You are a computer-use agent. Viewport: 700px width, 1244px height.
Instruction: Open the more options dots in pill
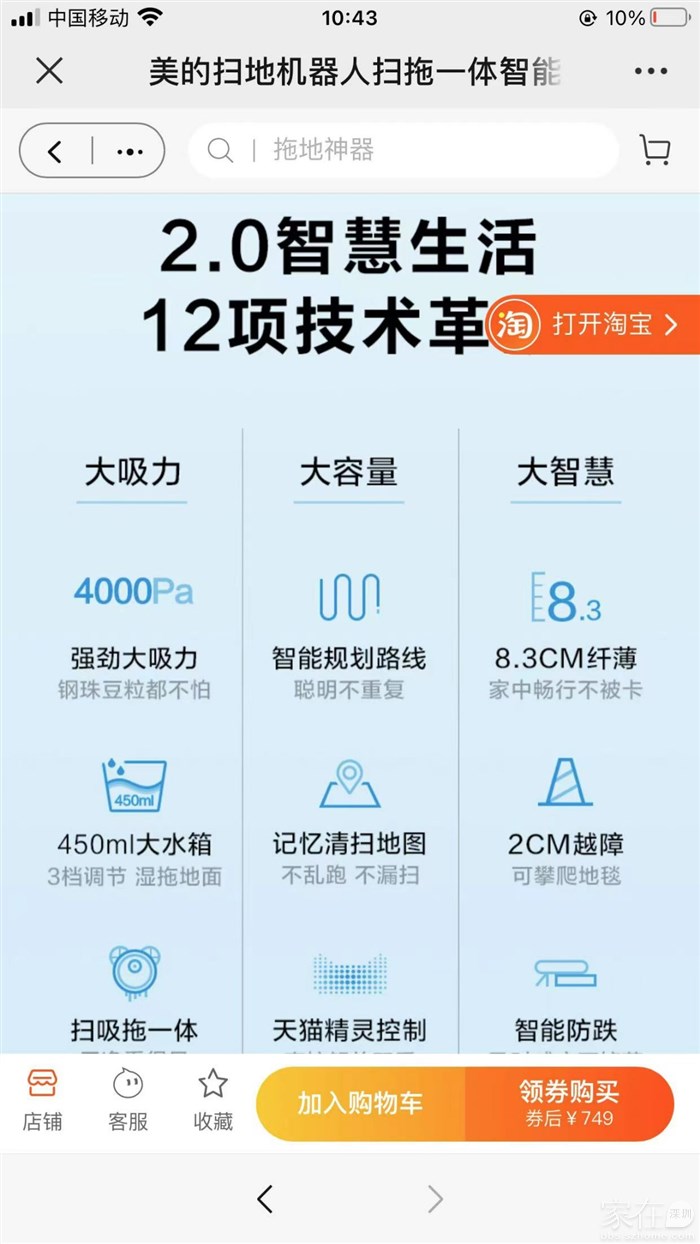130,151
